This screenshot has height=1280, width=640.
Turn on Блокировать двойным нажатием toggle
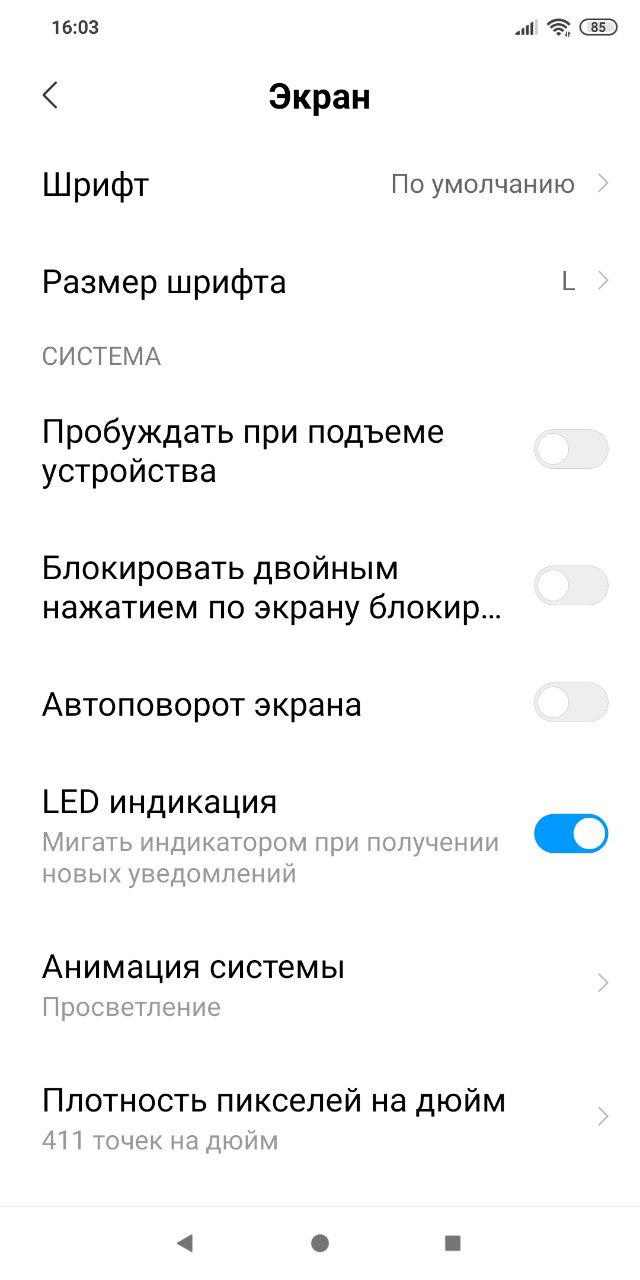pyautogui.click(x=571, y=586)
